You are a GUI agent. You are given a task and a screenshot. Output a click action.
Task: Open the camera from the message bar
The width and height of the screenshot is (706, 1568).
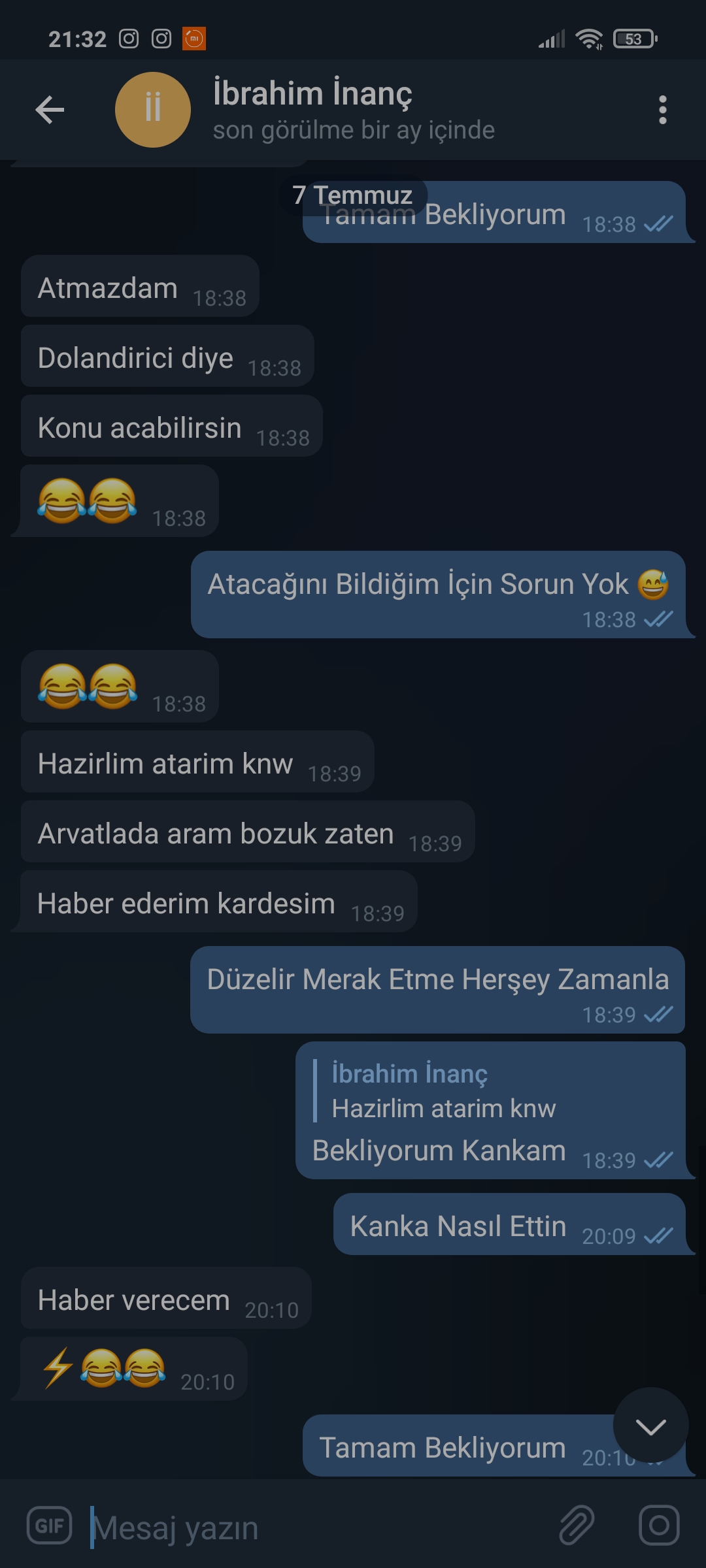coord(658,1526)
